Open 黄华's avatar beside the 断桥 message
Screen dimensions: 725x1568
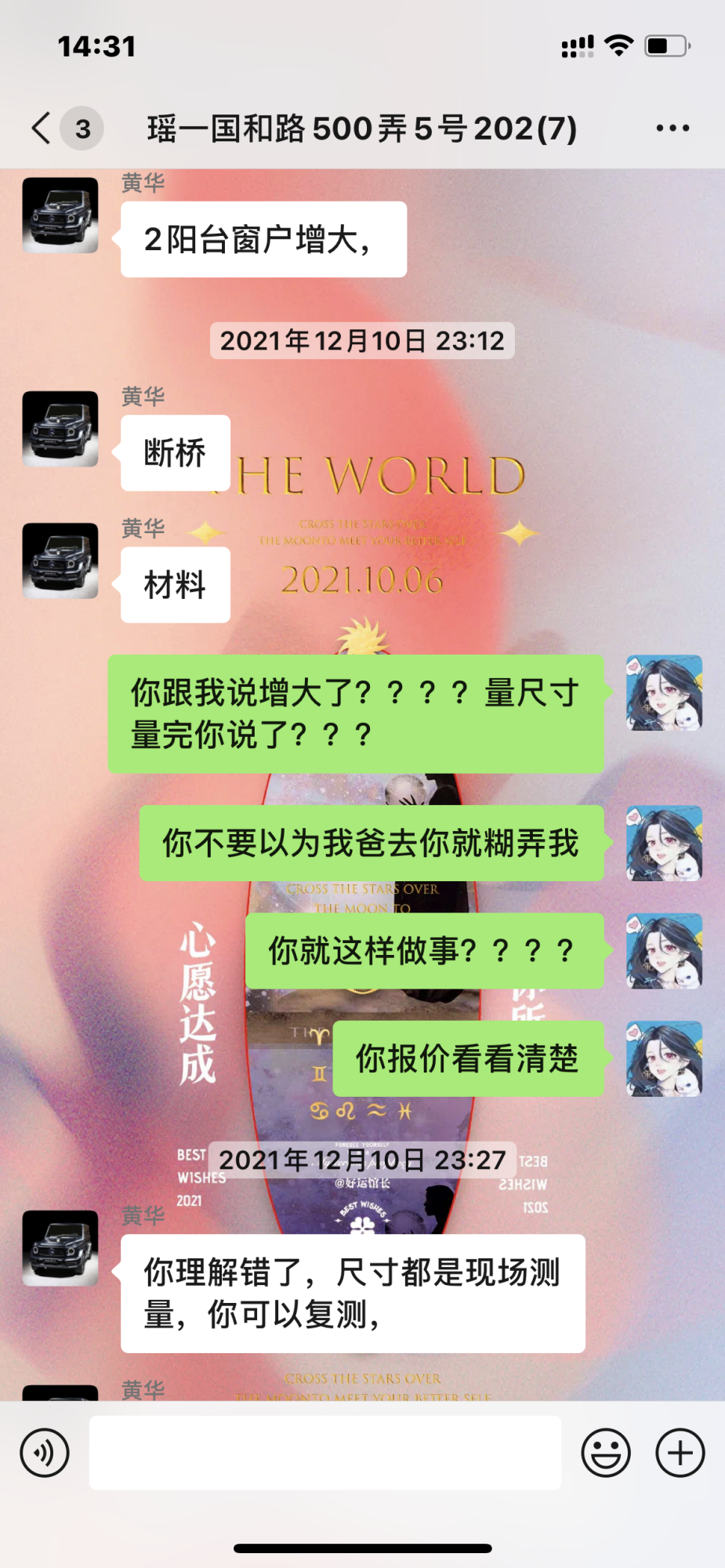click(x=60, y=430)
